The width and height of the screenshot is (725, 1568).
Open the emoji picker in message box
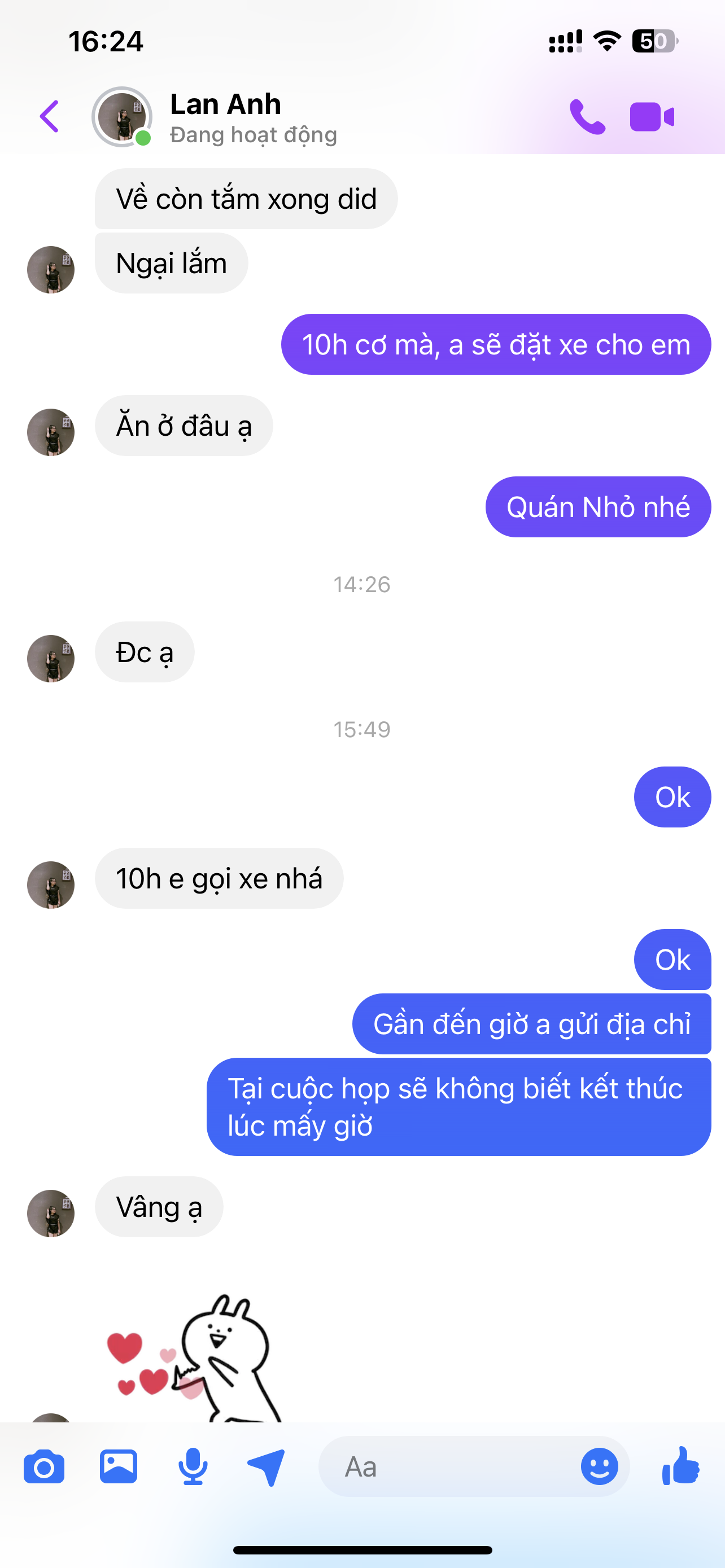[x=599, y=1467]
